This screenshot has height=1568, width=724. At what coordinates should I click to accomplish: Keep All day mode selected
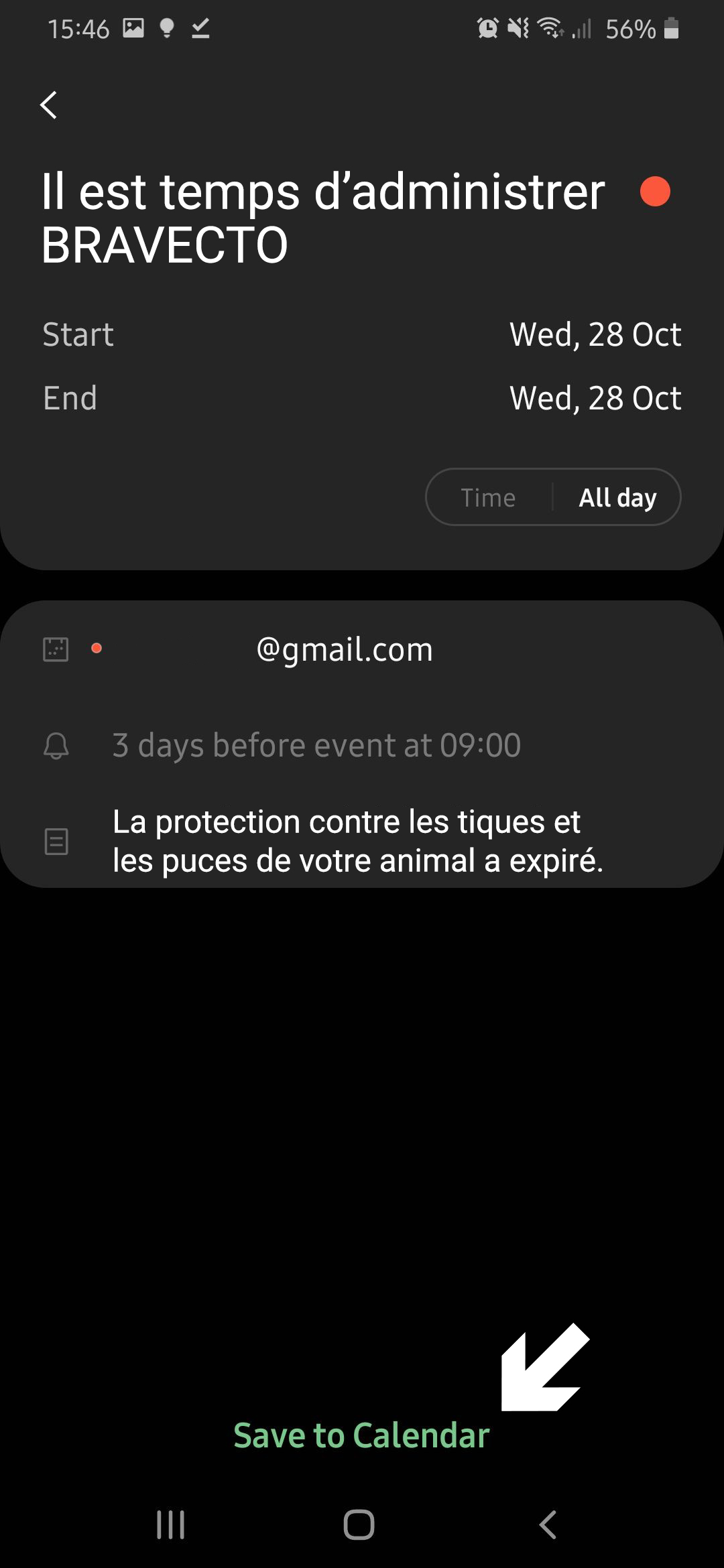[617, 497]
